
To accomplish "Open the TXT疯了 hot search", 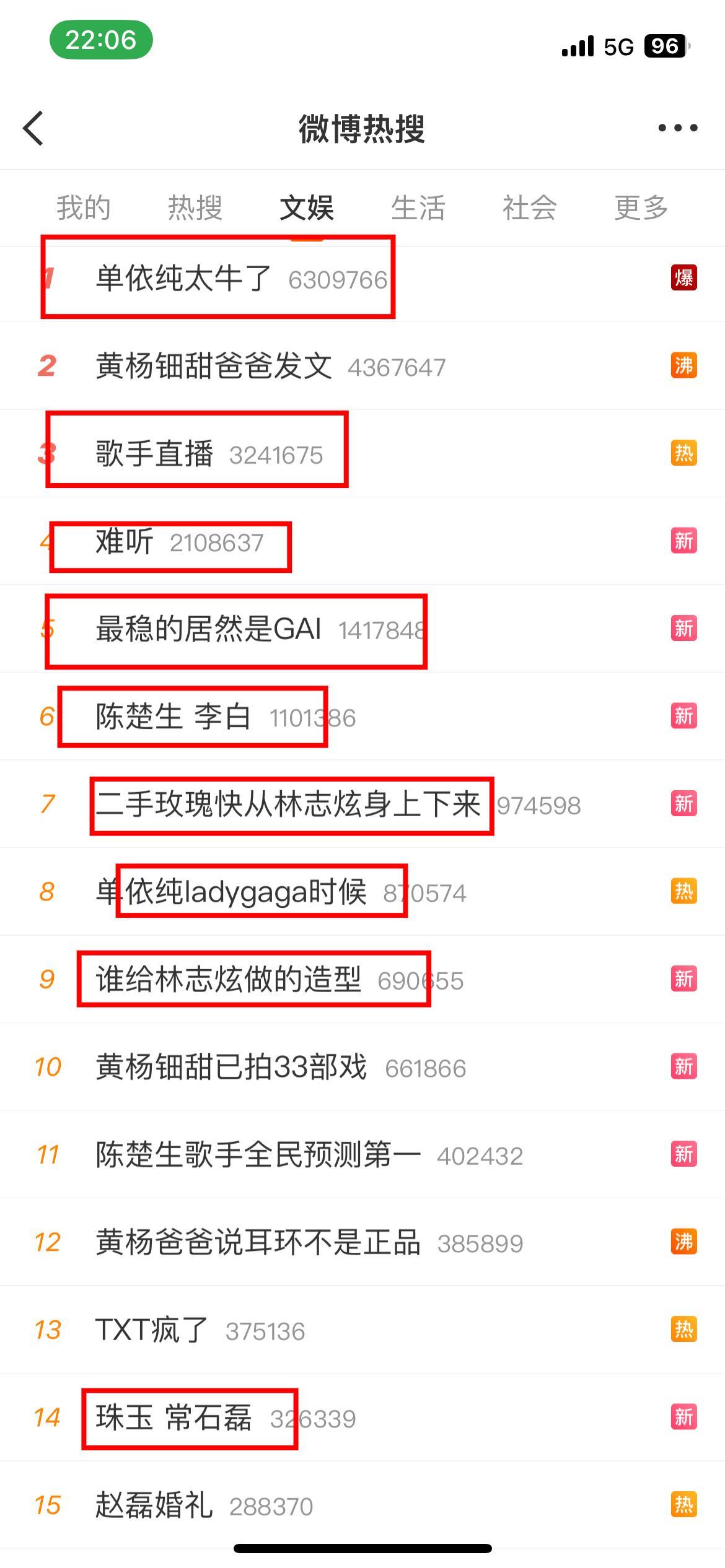I will coord(362,1330).
